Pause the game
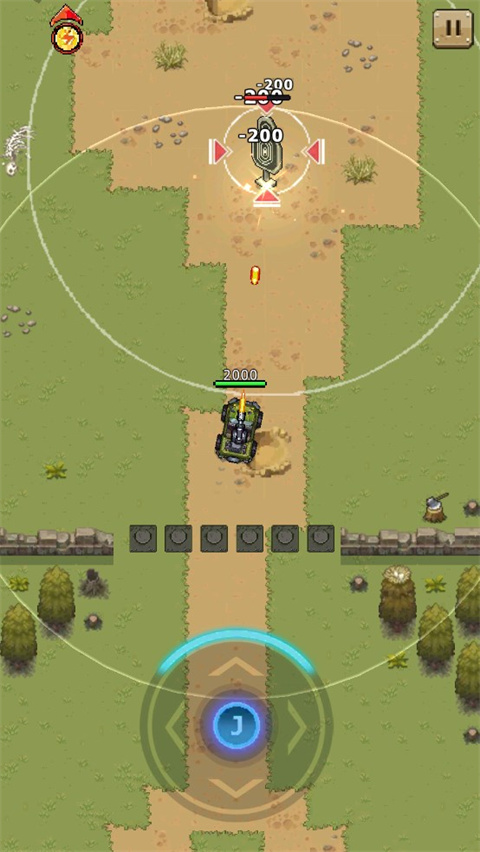 click(x=453, y=28)
